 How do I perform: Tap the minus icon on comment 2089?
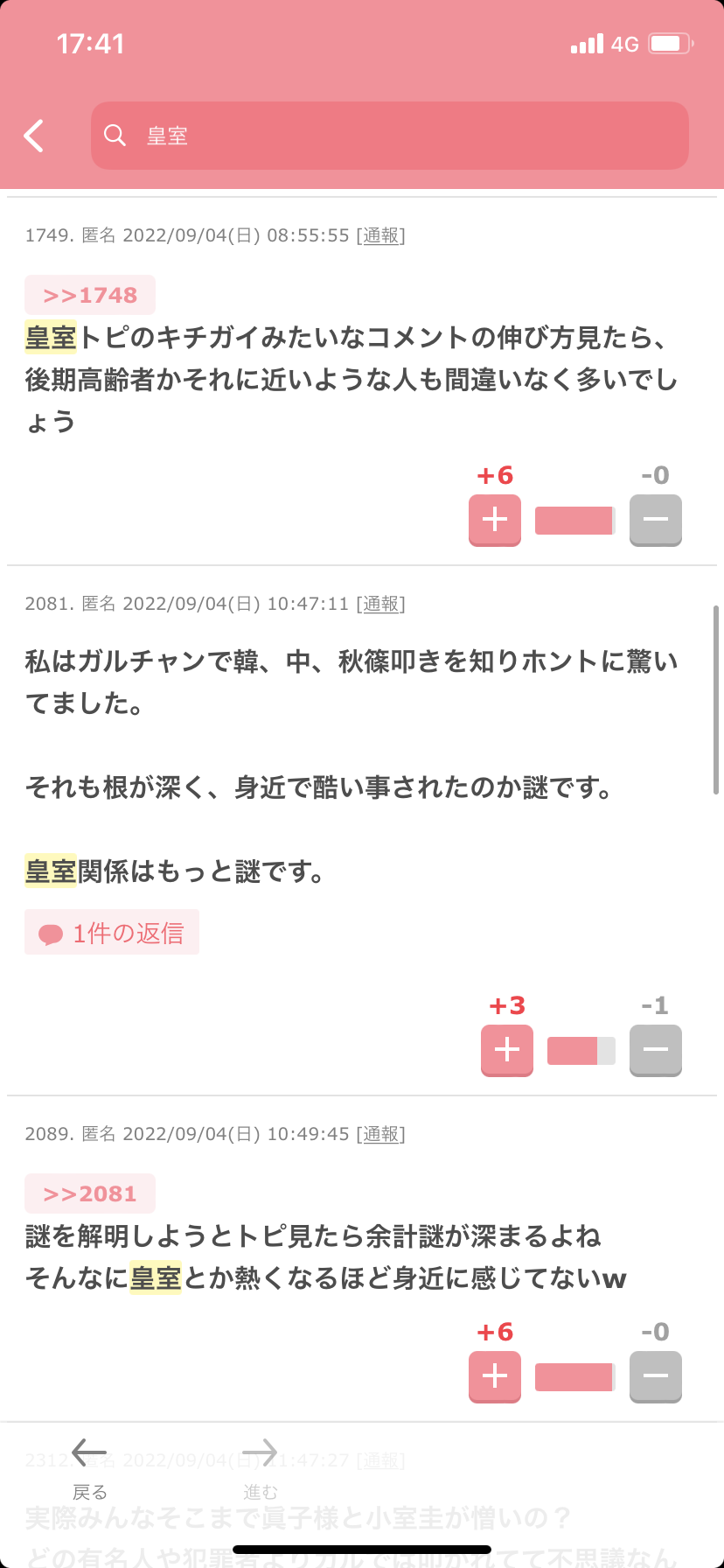tap(656, 1376)
